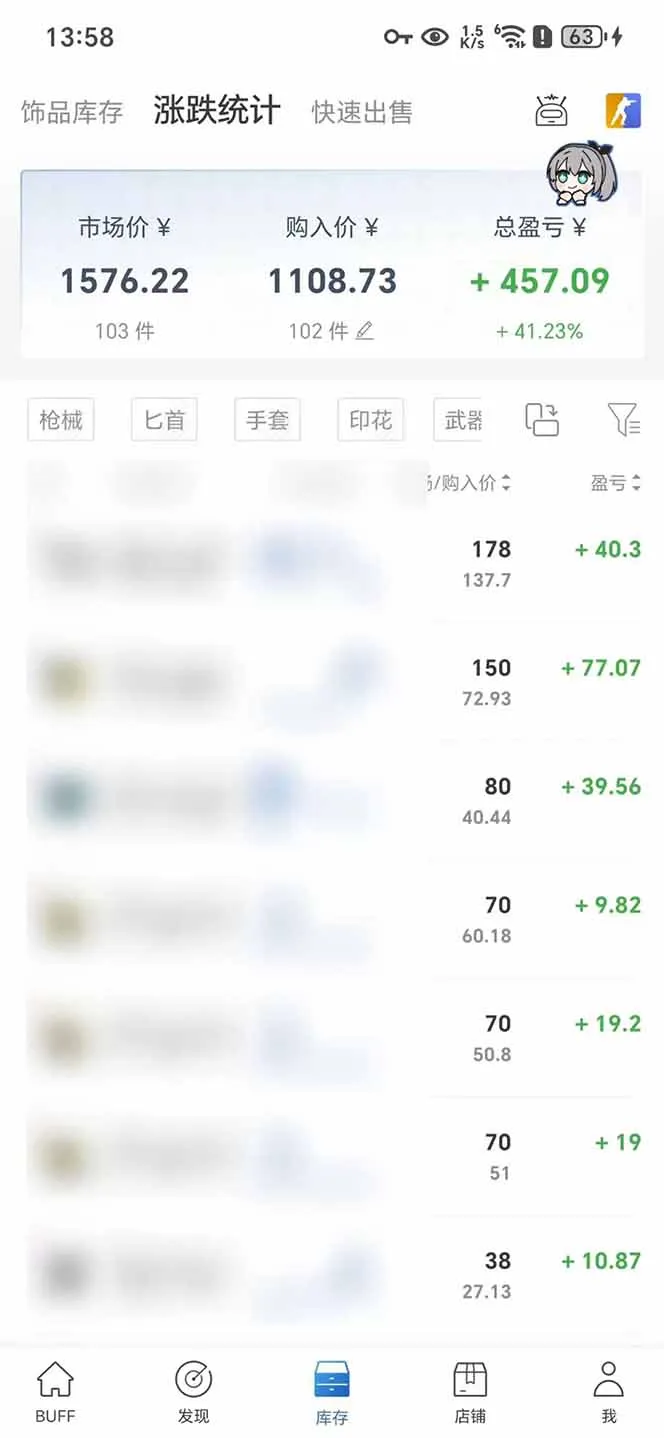Select the 印花 filter chip
The image size is (664, 1438).
click(x=371, y=420)
